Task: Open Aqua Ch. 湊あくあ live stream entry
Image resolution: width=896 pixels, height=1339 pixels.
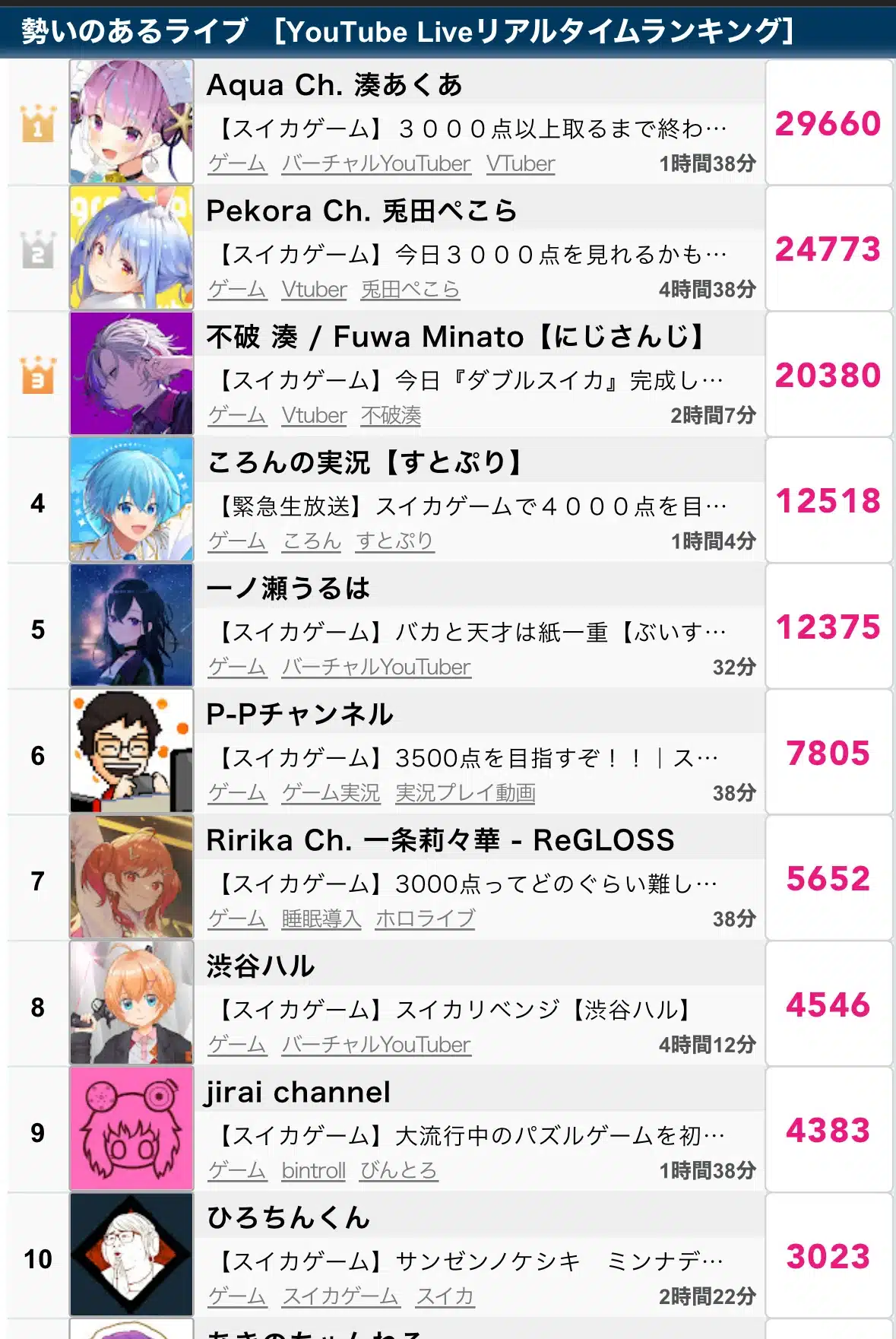Action: click(334, 85)
